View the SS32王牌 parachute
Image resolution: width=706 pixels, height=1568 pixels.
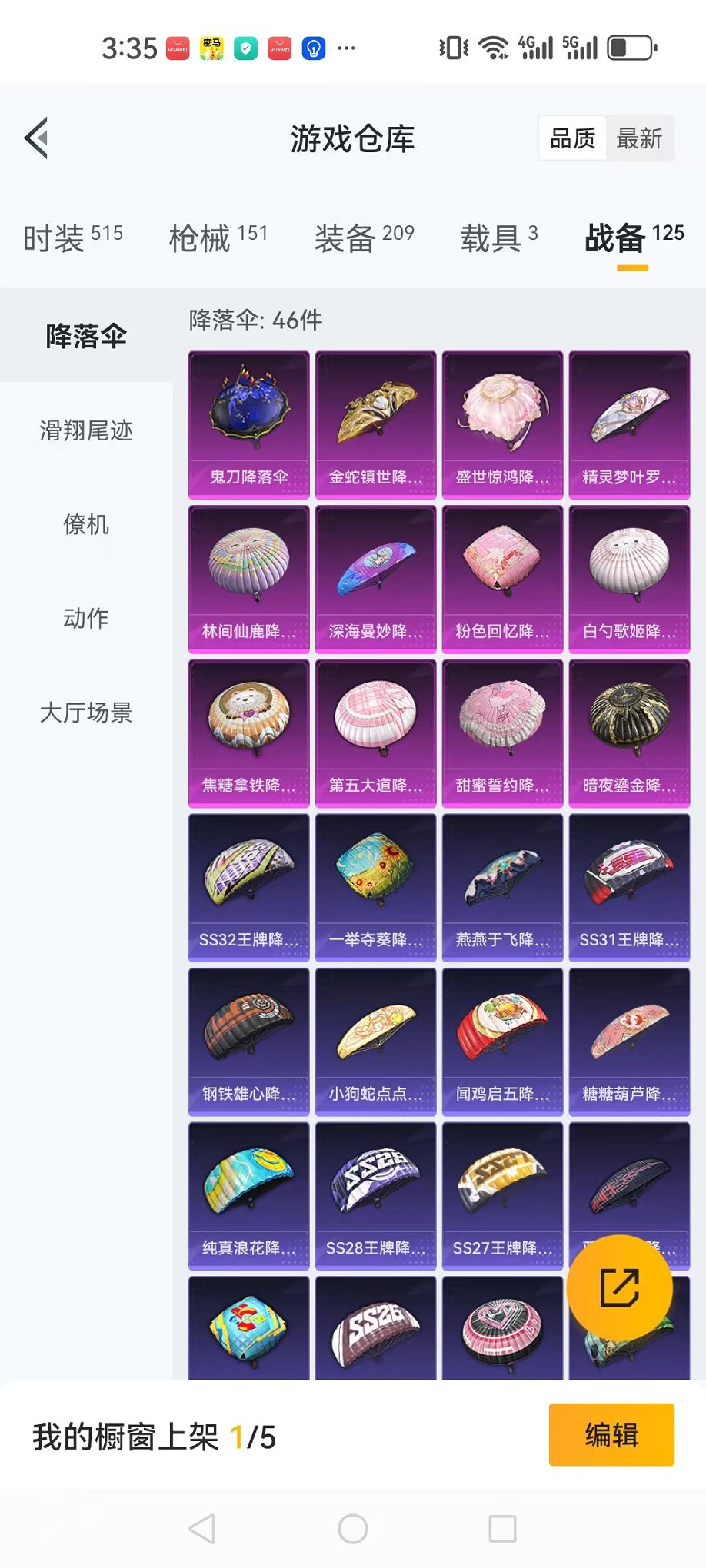pyautogui.click(x=248, y=888)
